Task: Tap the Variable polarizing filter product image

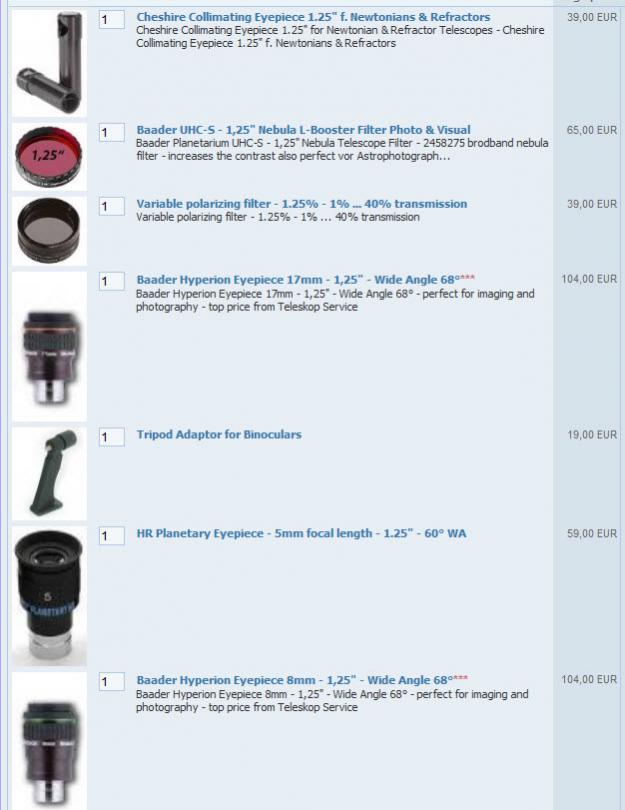Action: click(x=49, y=231)
